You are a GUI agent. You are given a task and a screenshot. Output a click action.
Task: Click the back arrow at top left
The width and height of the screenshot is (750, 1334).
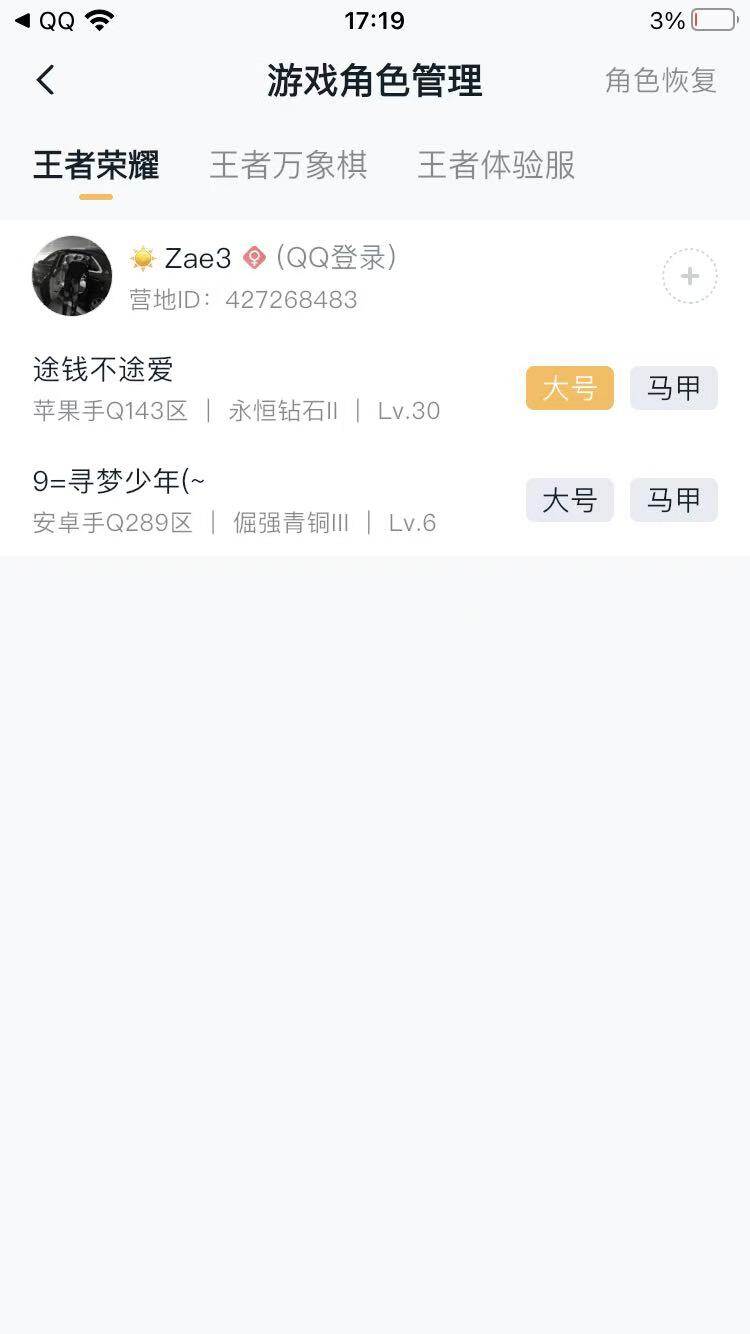(x=45, y=80)
